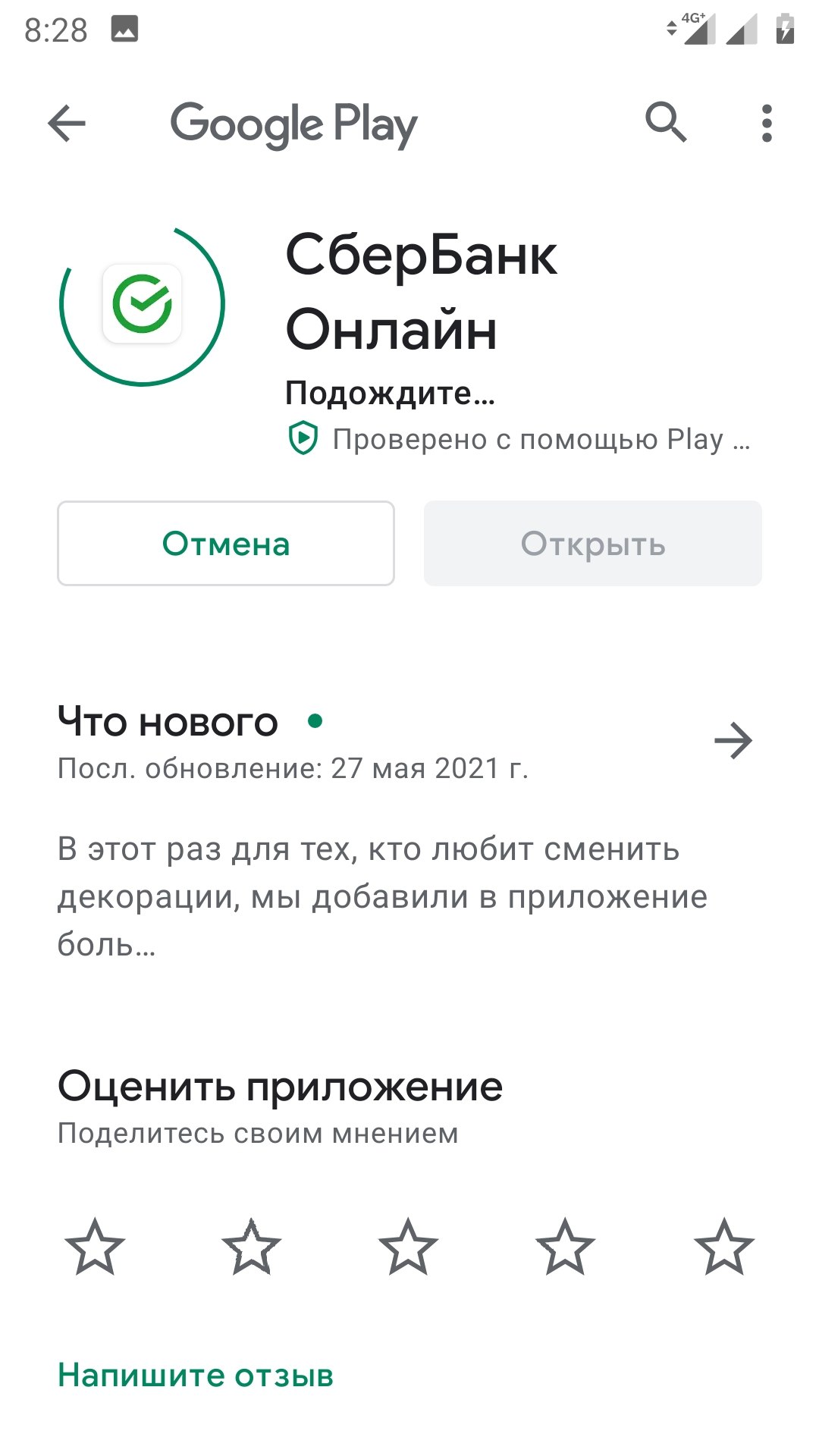Rate the app one star
The height and width of the screenshot is (1456, 819).
pos(95,1247)
